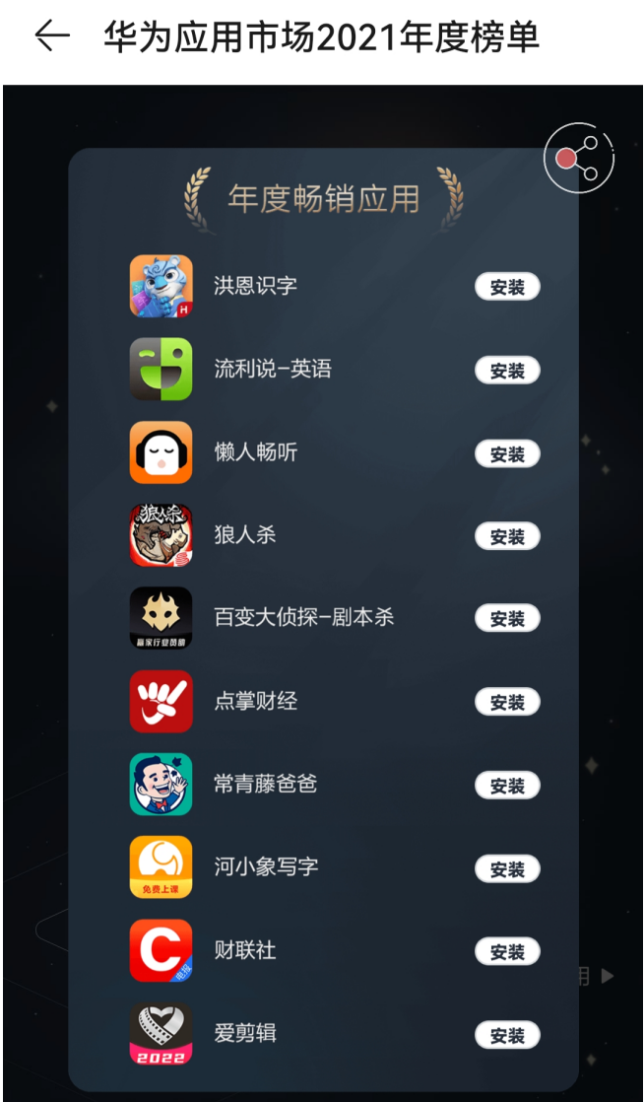Install 百变大侦探-剧本杀
This screenshot has height=1102, width=644.
point(507,619)
